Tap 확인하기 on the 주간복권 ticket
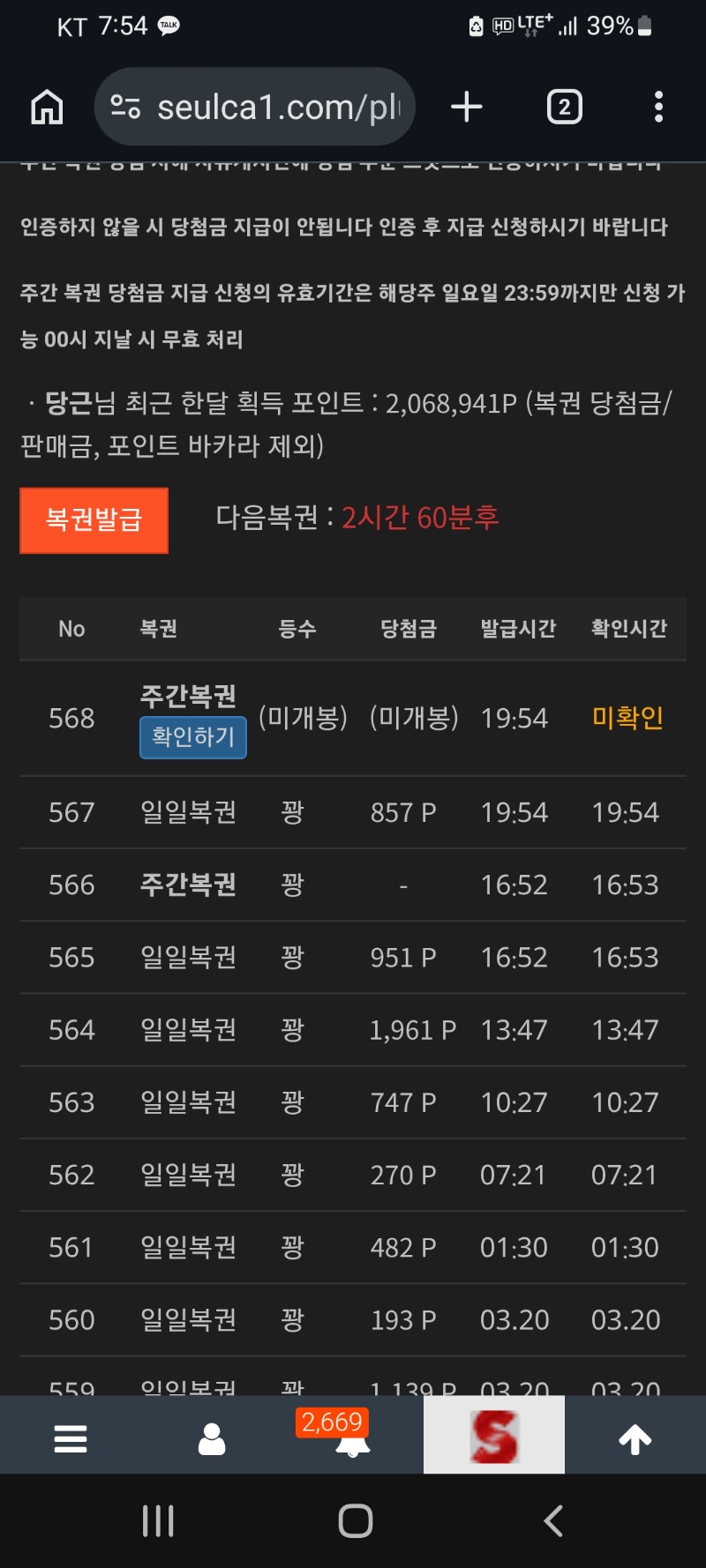 192,737
